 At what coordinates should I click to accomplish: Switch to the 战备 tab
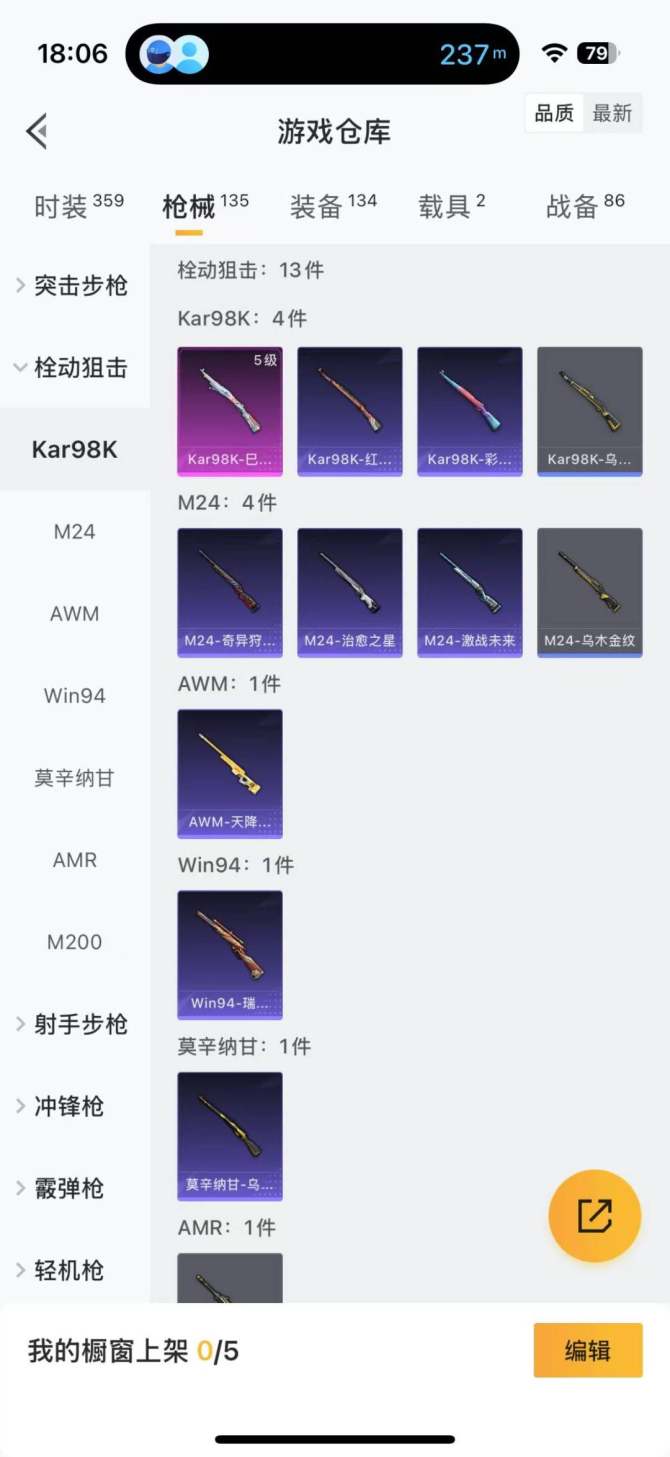[585, 206]
